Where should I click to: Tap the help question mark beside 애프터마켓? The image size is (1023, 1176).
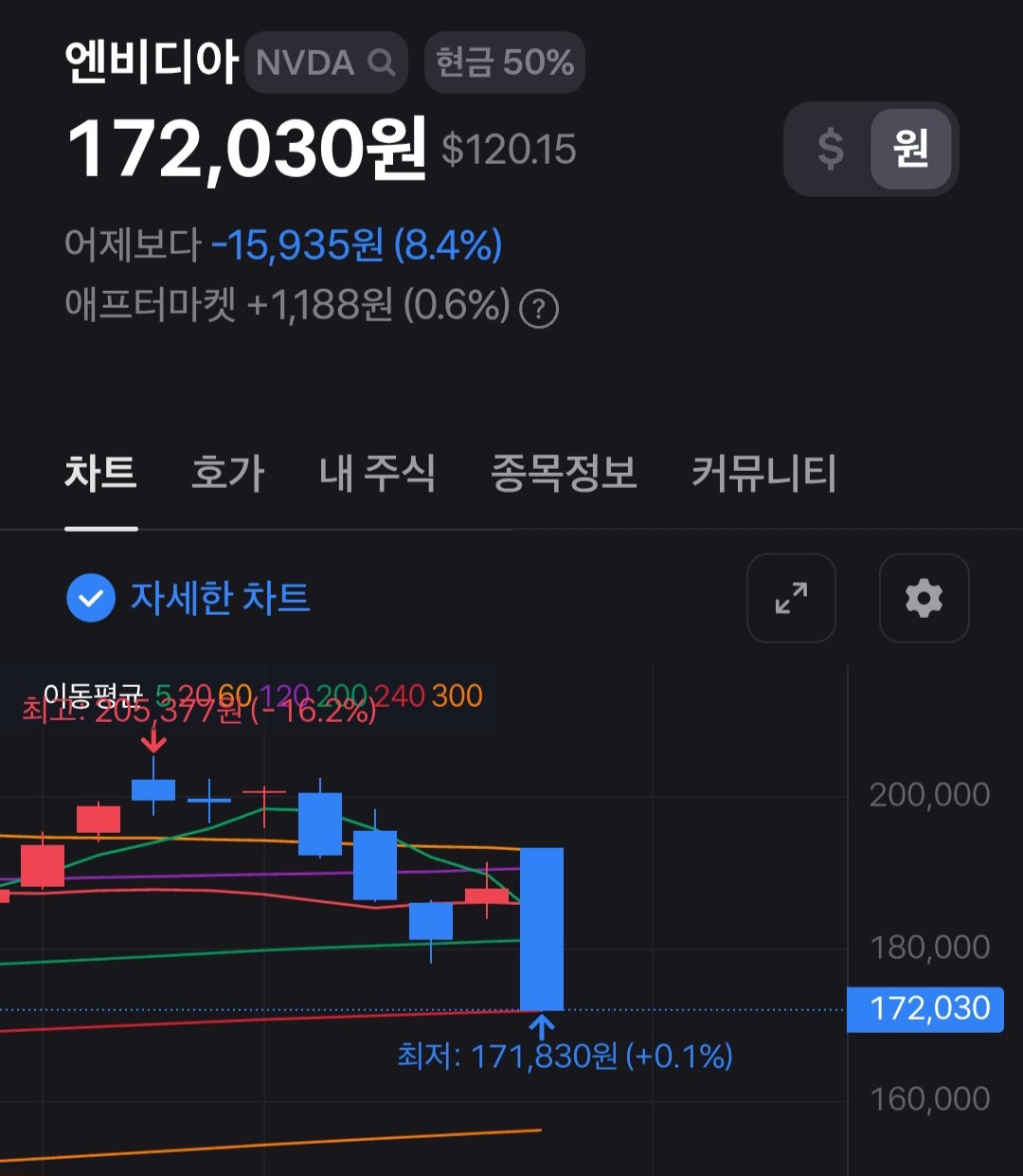click(540, 308)
